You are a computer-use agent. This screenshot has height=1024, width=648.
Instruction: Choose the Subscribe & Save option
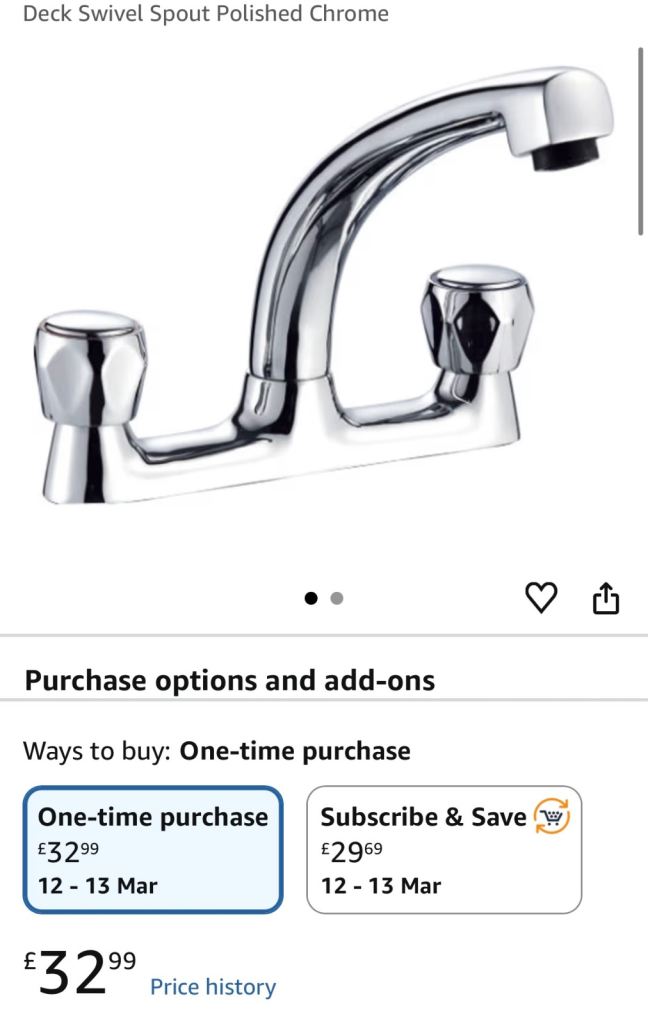(x=443, y=849)
